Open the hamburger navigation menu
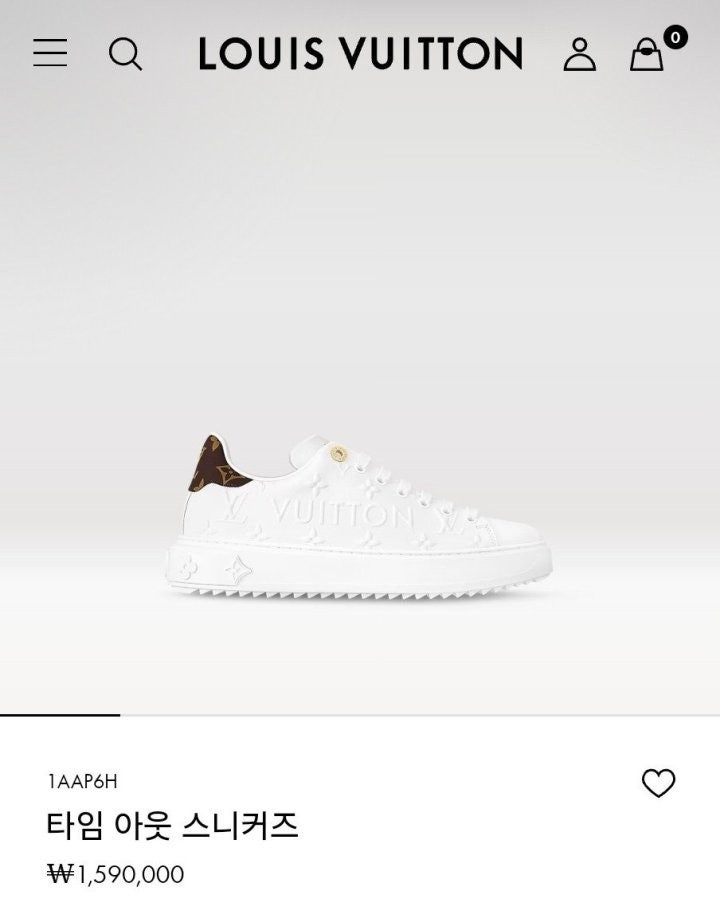The height and width of the screenshot is (918, 720). coord(50,53)
